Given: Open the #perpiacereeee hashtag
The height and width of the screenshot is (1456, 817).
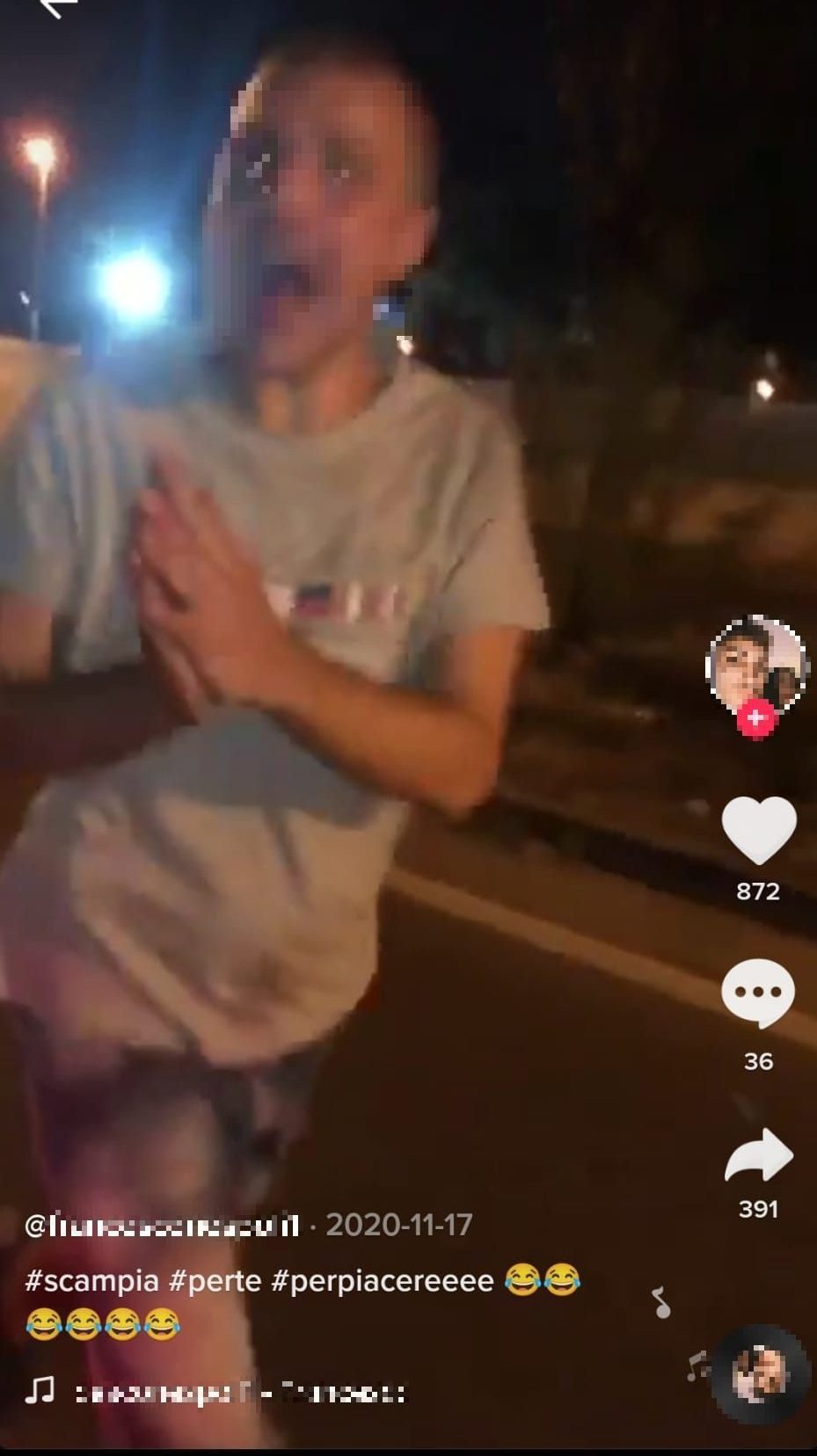Looking at the screenshot, I should click(383, 1280).
